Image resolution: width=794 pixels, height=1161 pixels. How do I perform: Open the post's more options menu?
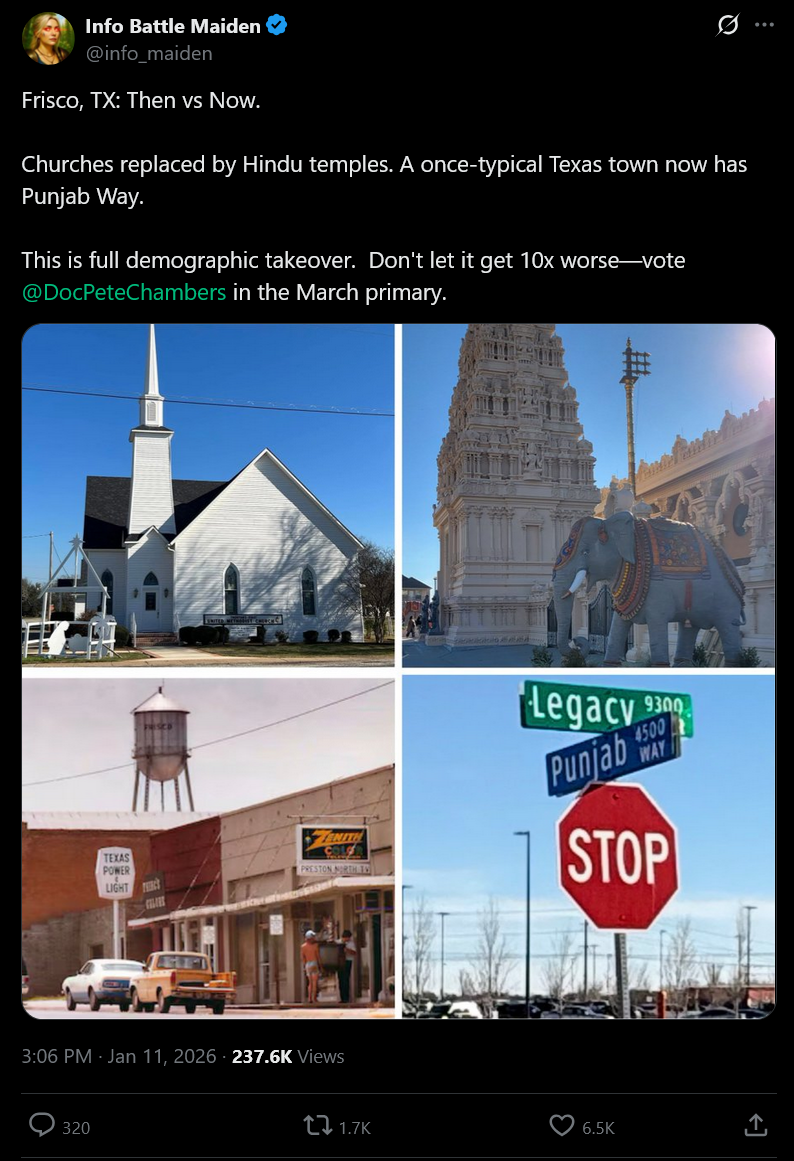click(x=765, y=26)
